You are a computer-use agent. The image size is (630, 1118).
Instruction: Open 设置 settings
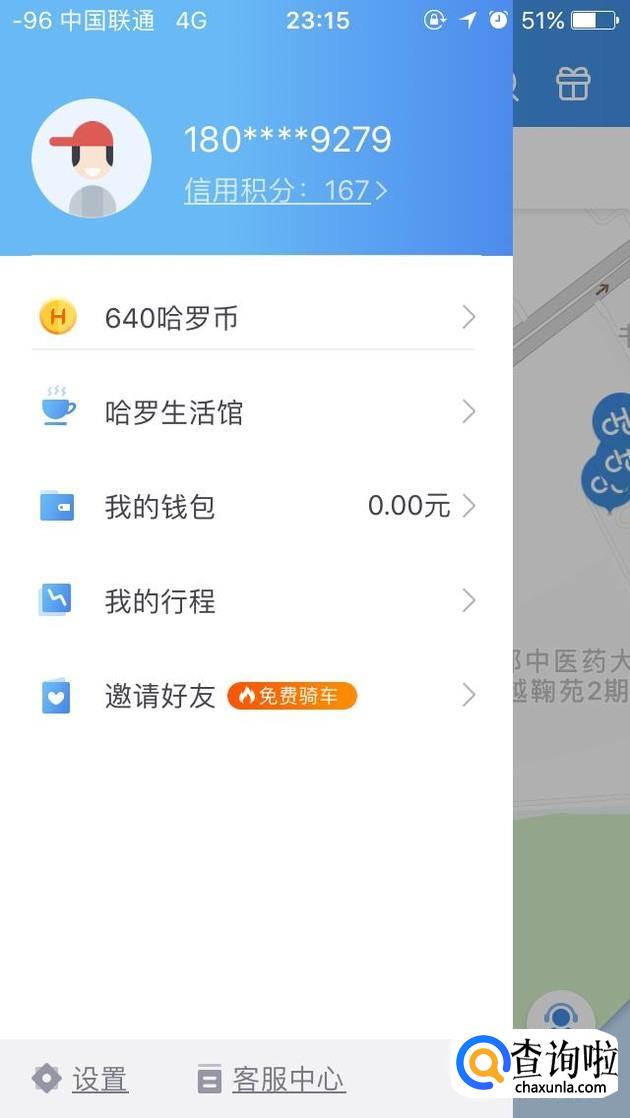coord(82,1079)
